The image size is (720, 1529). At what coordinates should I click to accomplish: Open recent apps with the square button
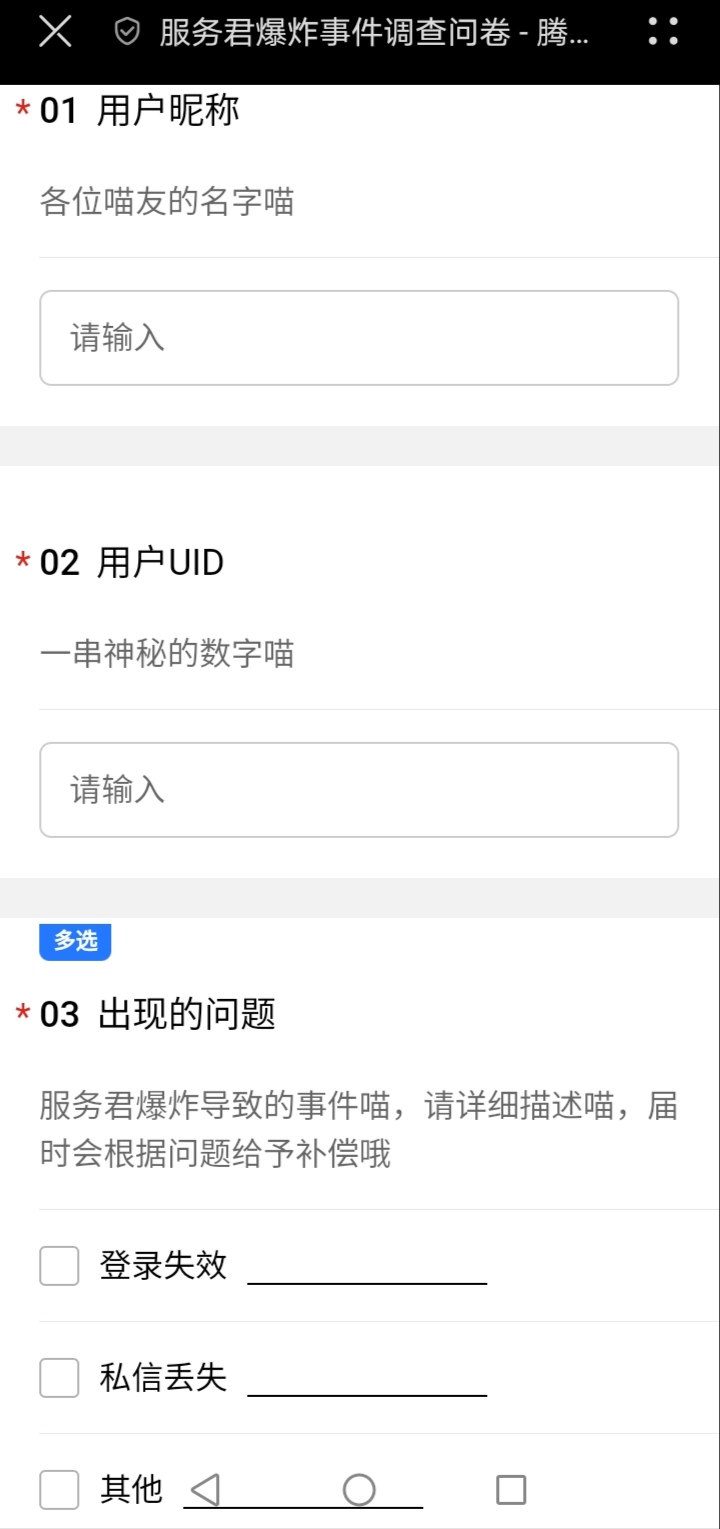(510, 1489)
